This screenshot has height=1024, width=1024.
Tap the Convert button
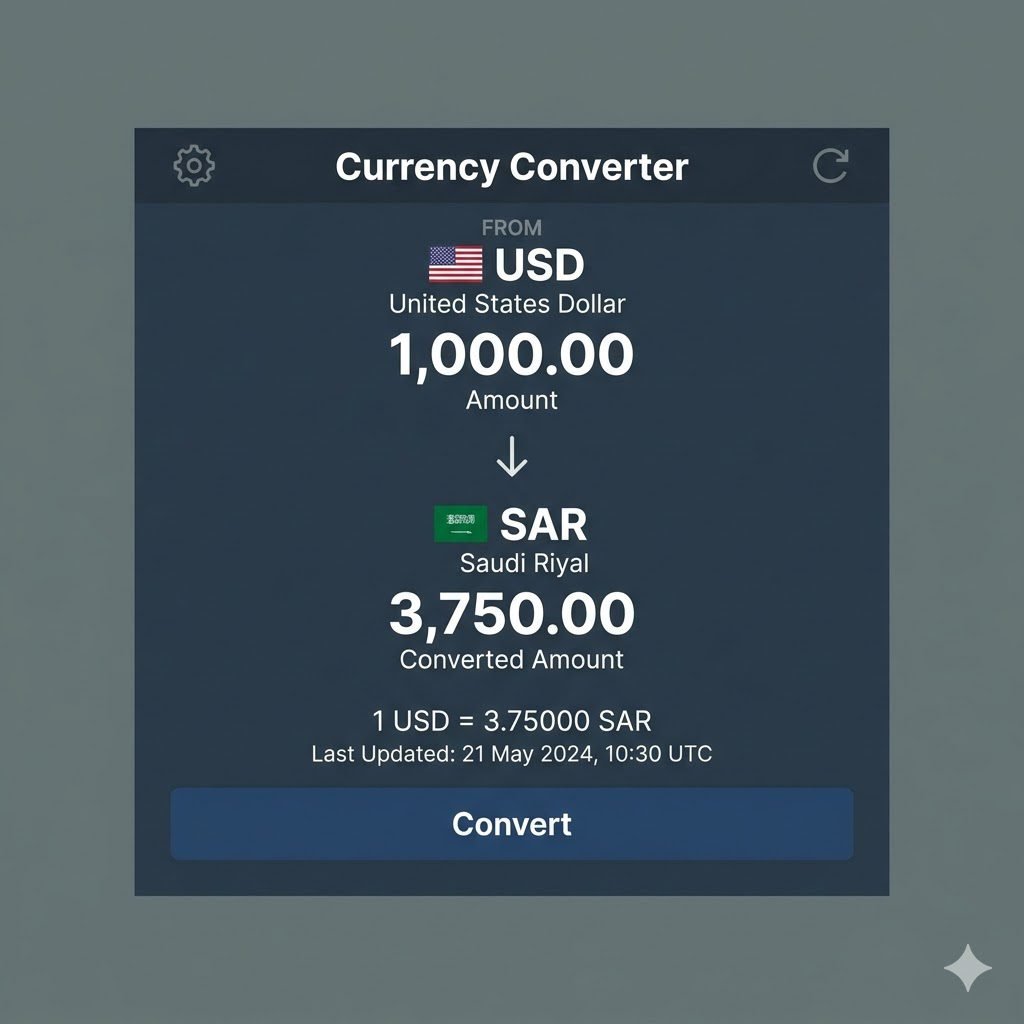(x=511, y=824)
